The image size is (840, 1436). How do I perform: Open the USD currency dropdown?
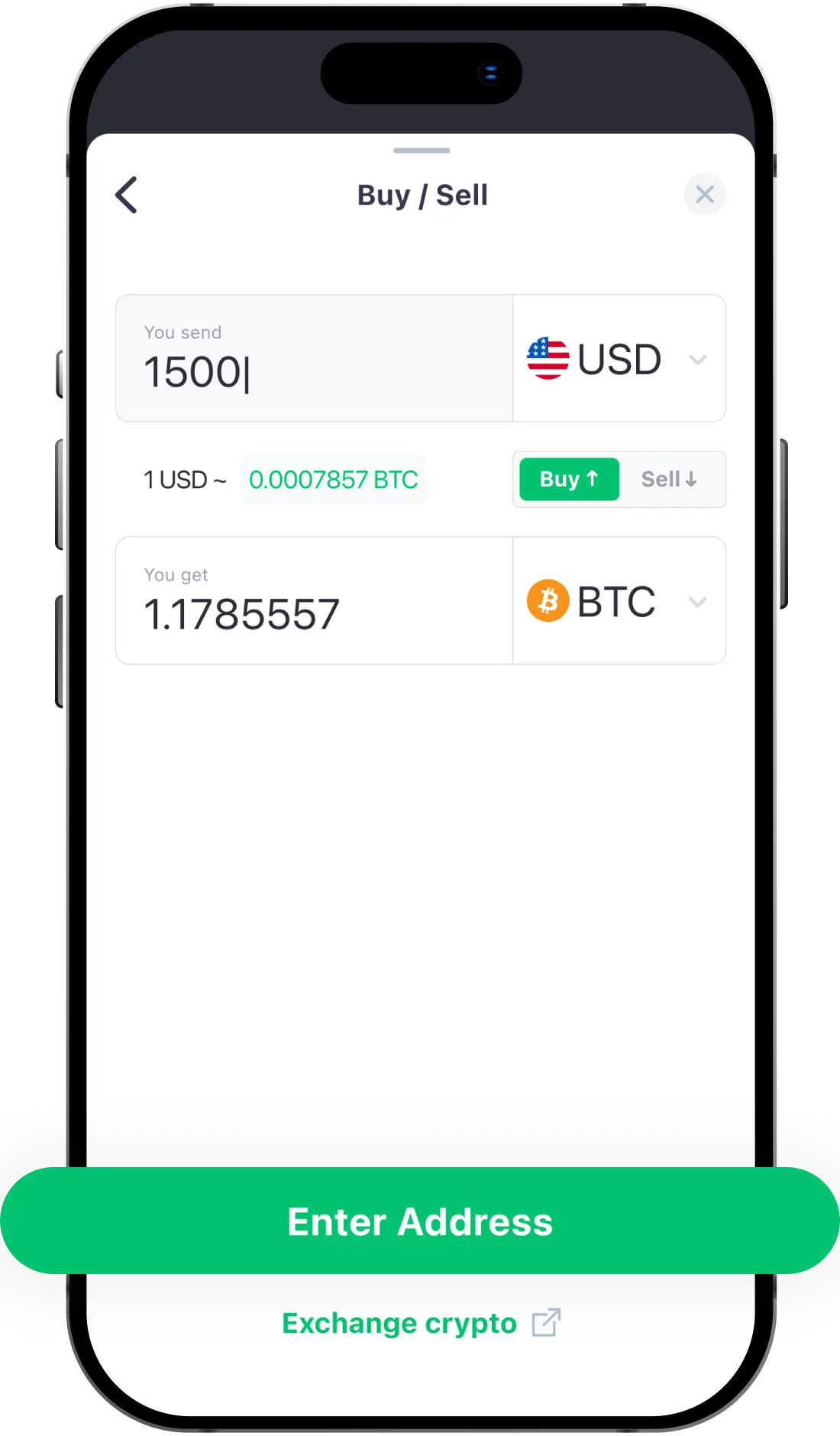pyautogui.click(x=619, y=358)
